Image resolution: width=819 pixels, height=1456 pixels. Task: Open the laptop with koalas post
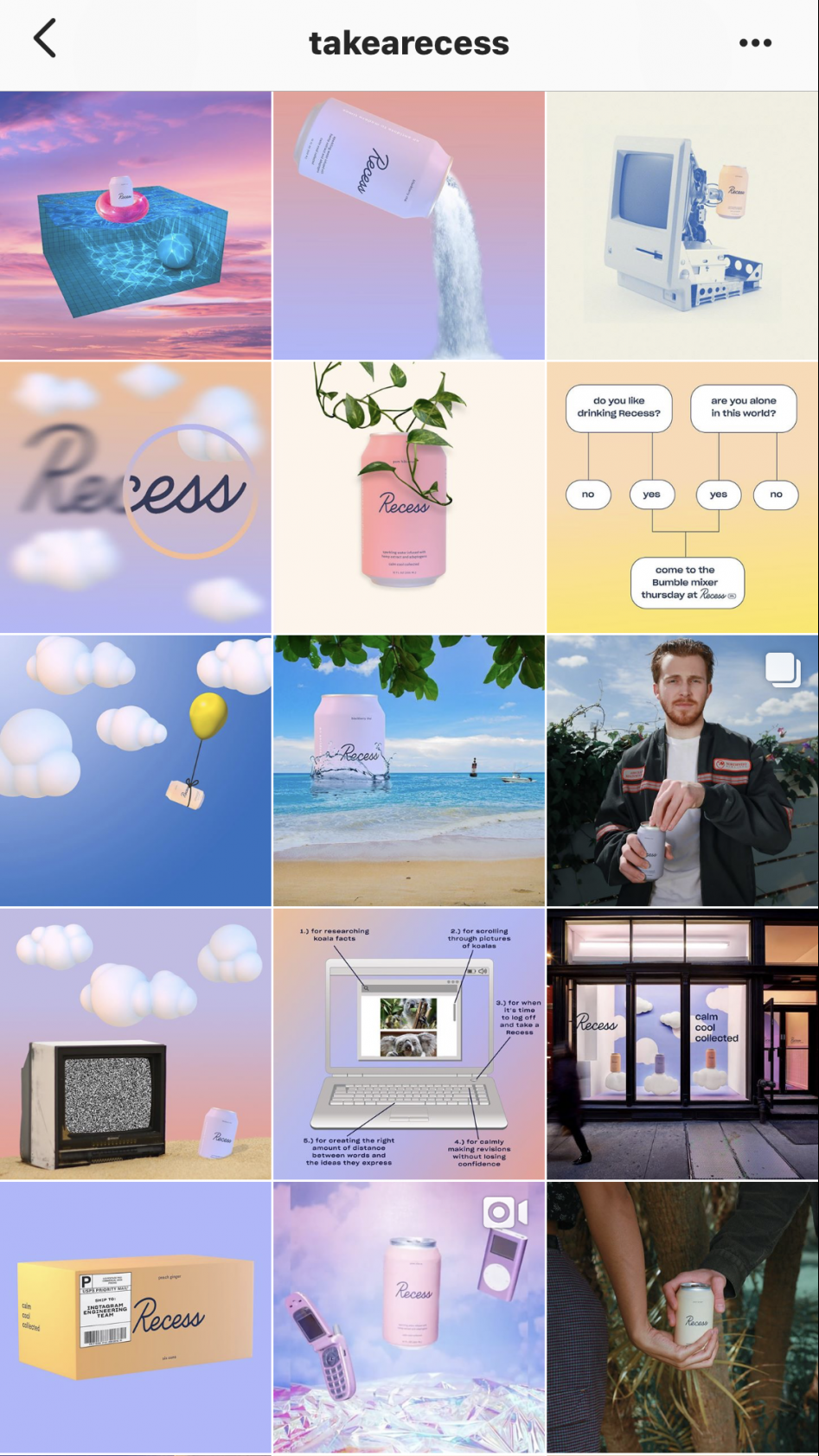(x=409, y=1044)
